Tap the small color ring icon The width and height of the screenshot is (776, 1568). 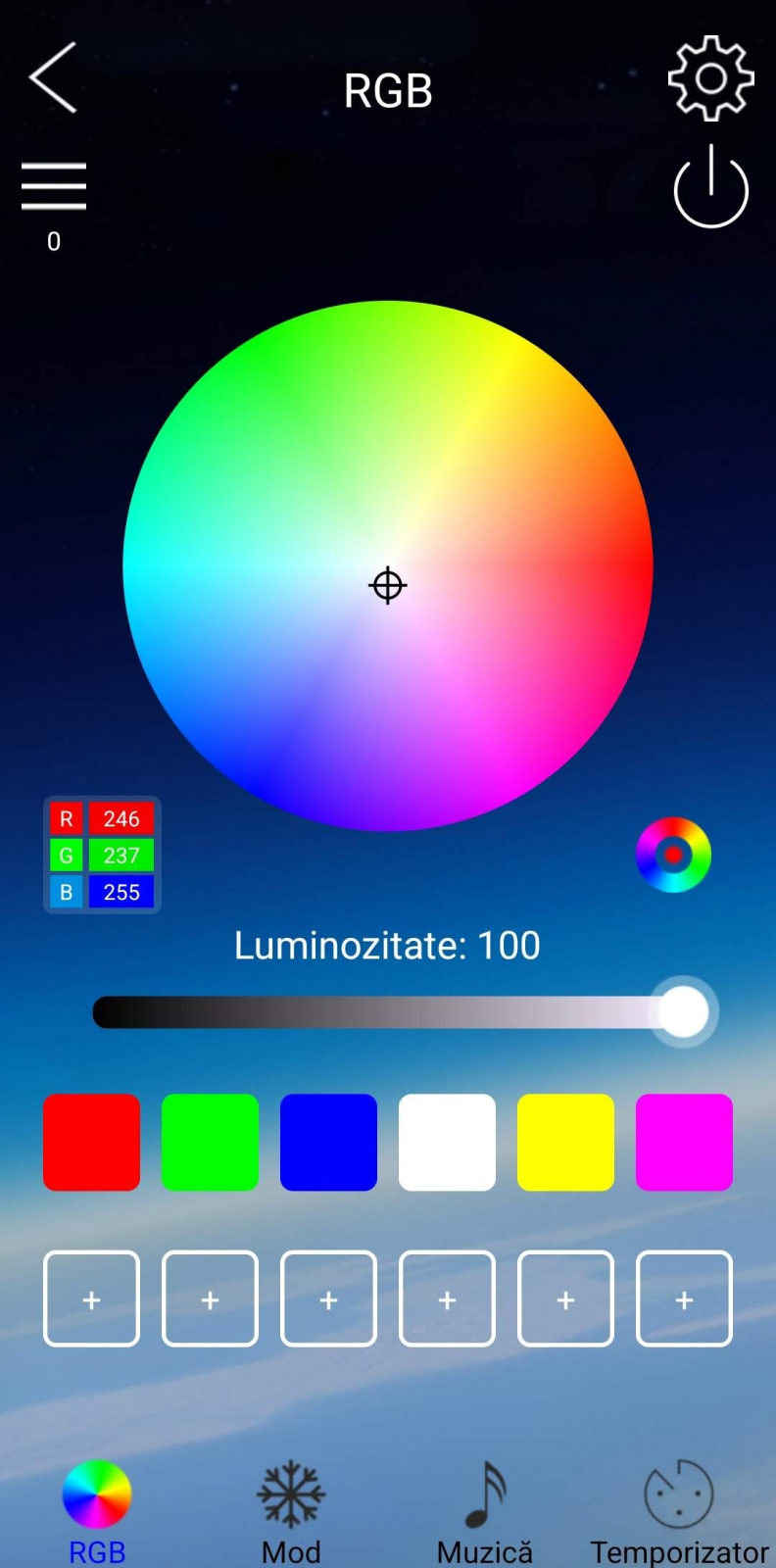673,855
